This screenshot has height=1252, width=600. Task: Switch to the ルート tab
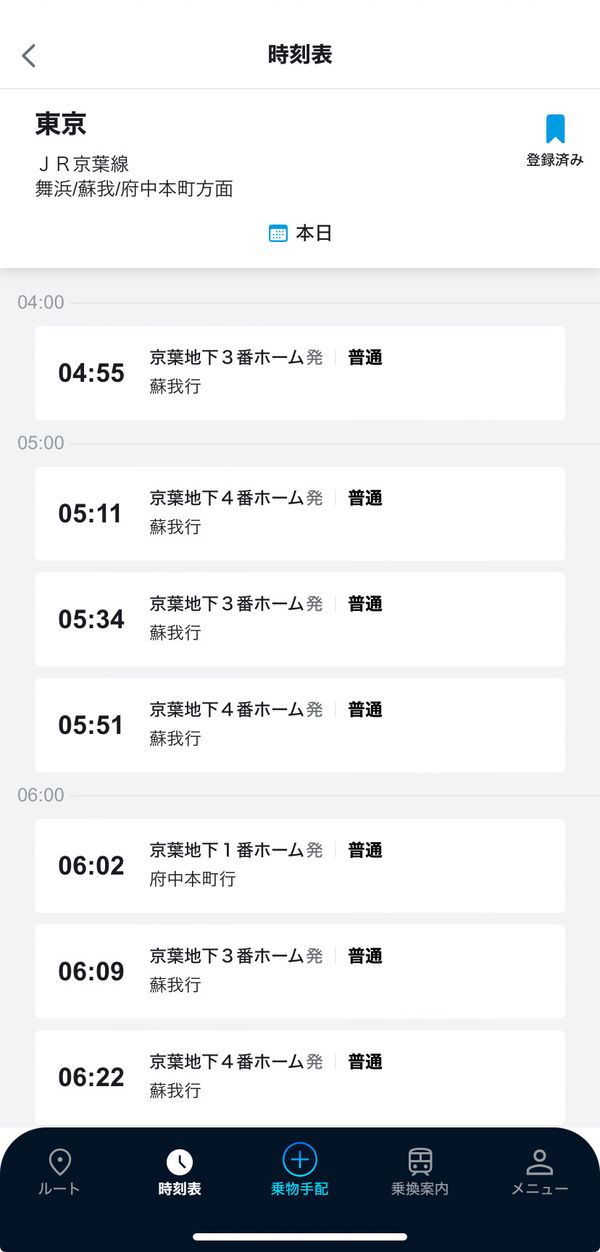[59, 1172]
